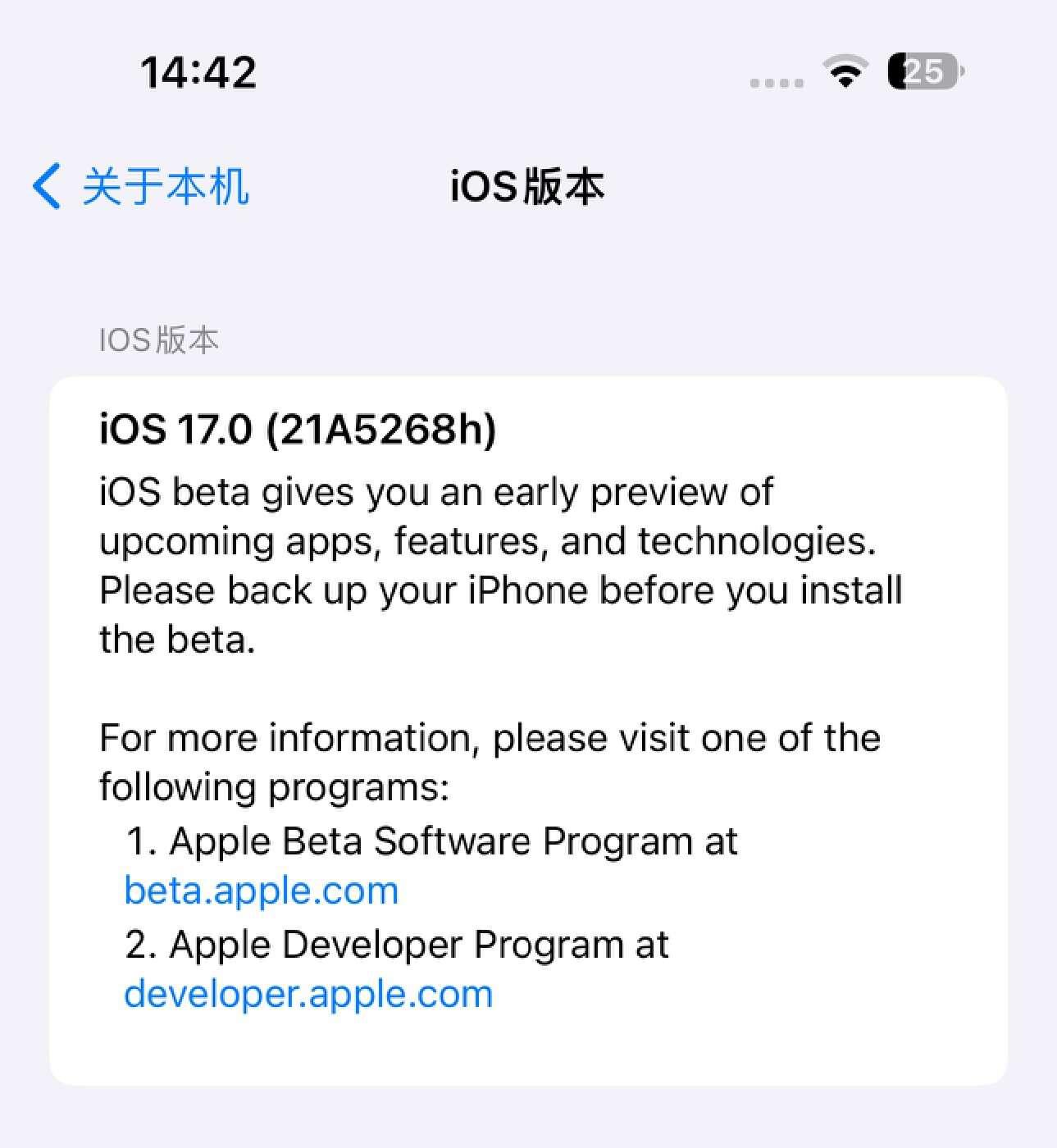Tap the IOS版本 section header
Screen dimensions: 1057x1148
tap(158, 338)
